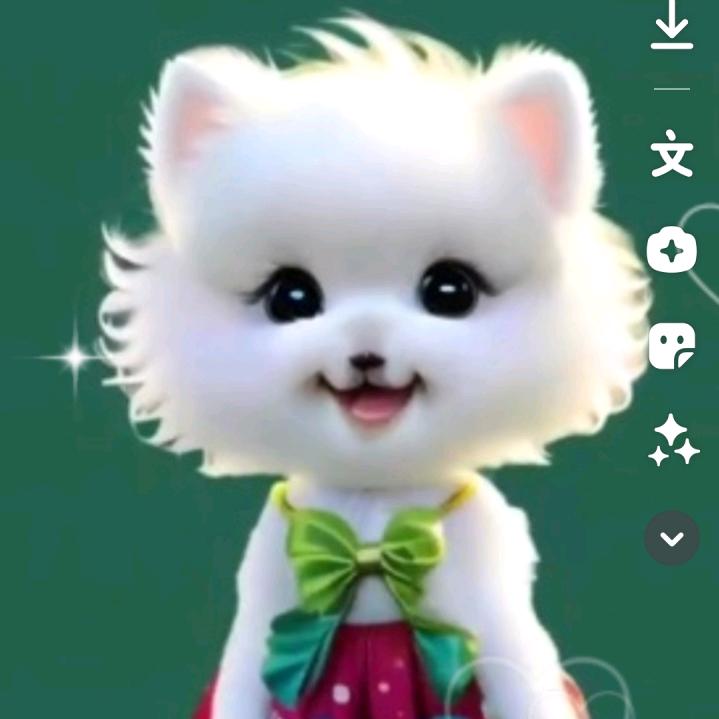
Task: Open the sticker picker
Action: (672, 347)
